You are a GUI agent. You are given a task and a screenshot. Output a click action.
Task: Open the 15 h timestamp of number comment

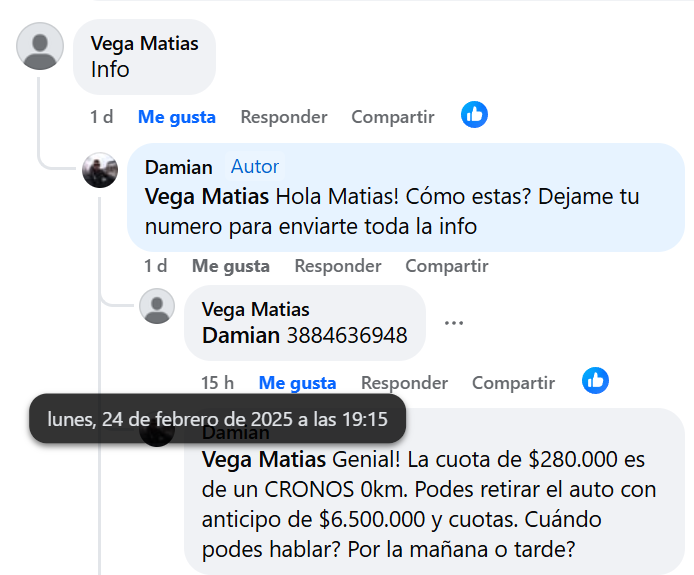click(x=217, y=383)
